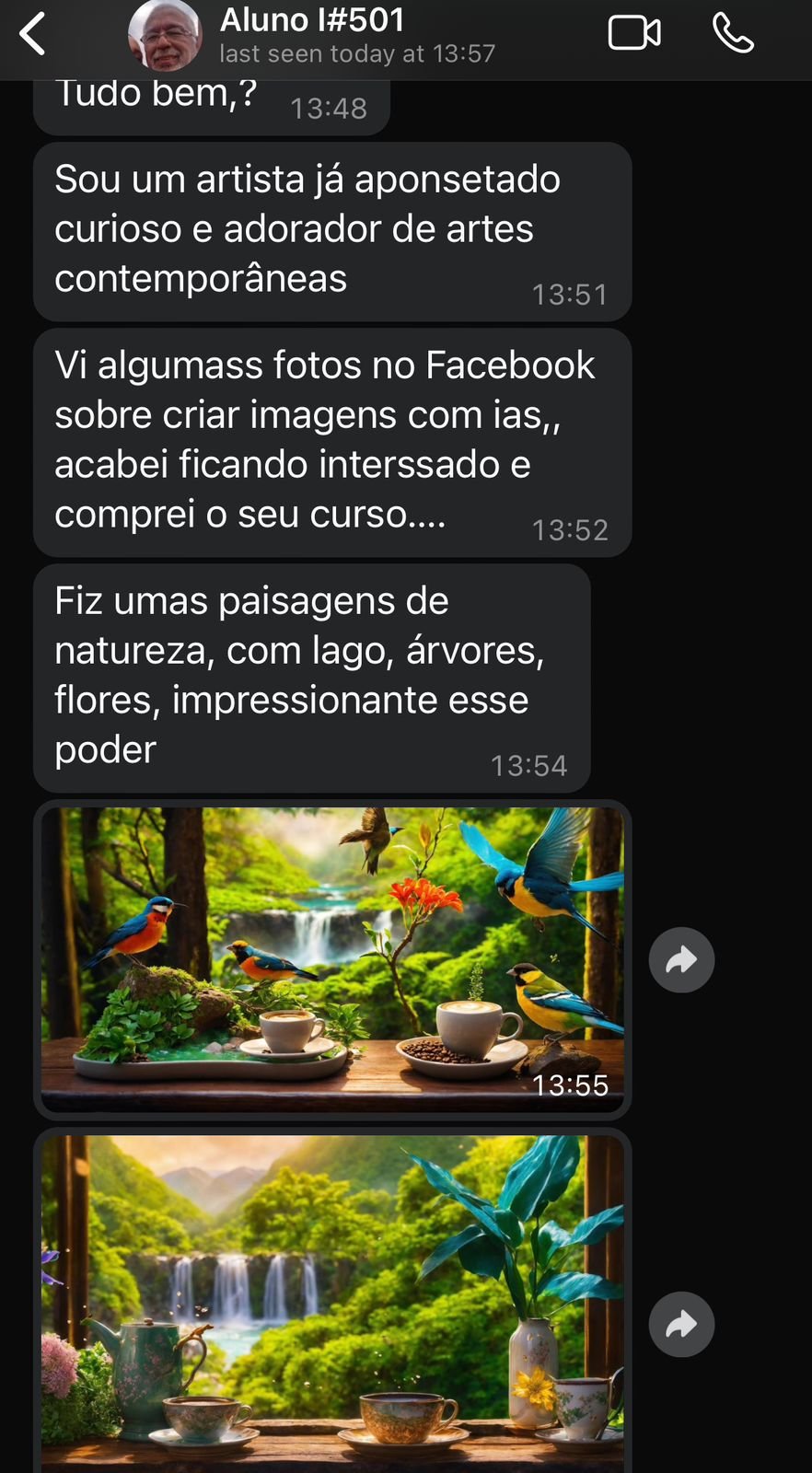Start a voice call with Aluno I#501
The height and width of the screenshot is (1473, 812).
click(x=733, y=34)
